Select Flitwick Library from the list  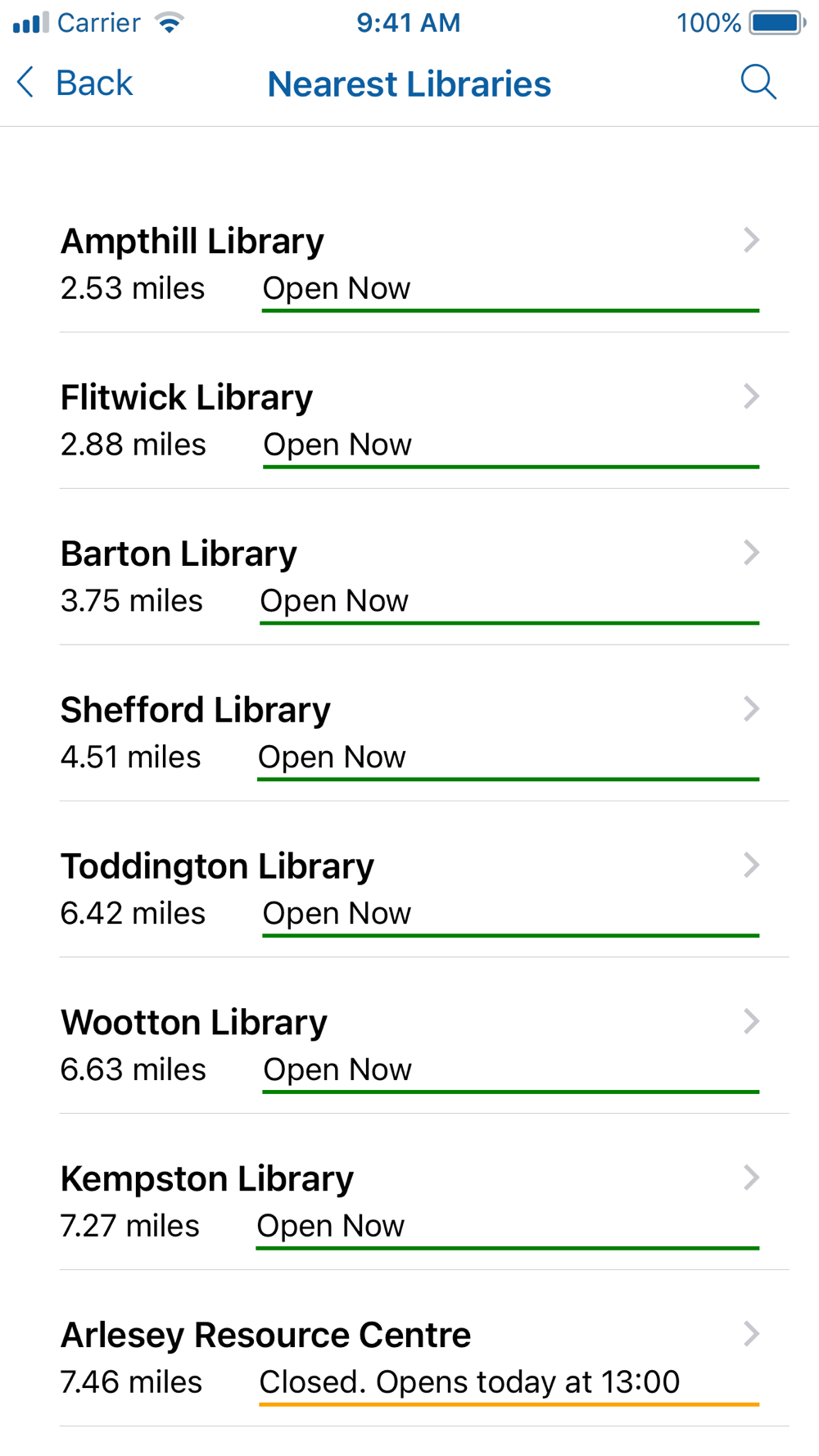tap(409, 420)
